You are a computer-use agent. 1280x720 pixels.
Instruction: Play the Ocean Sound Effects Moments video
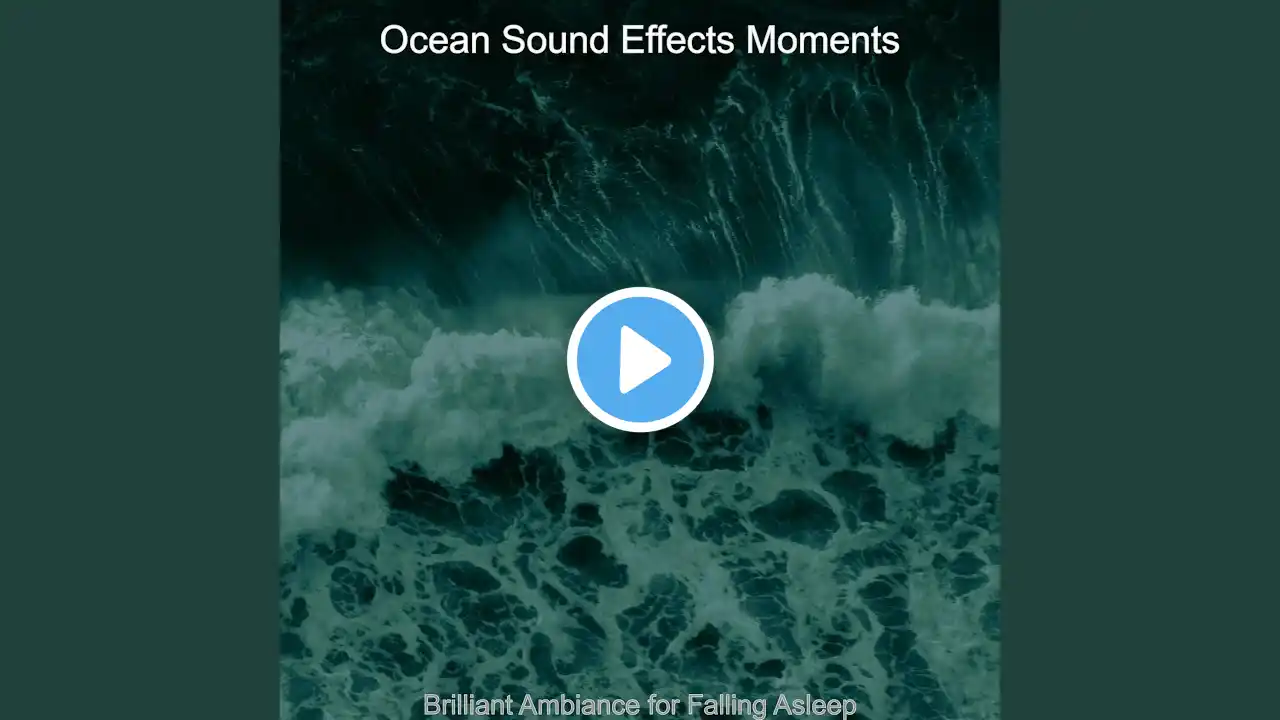point(640,359)
